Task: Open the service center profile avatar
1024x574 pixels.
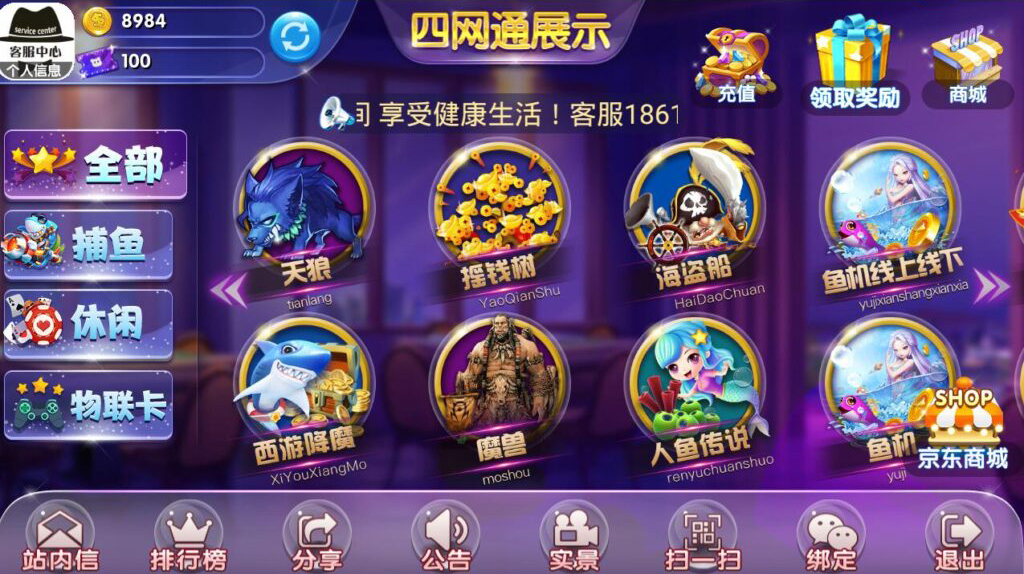Action: tap(38, 40)
